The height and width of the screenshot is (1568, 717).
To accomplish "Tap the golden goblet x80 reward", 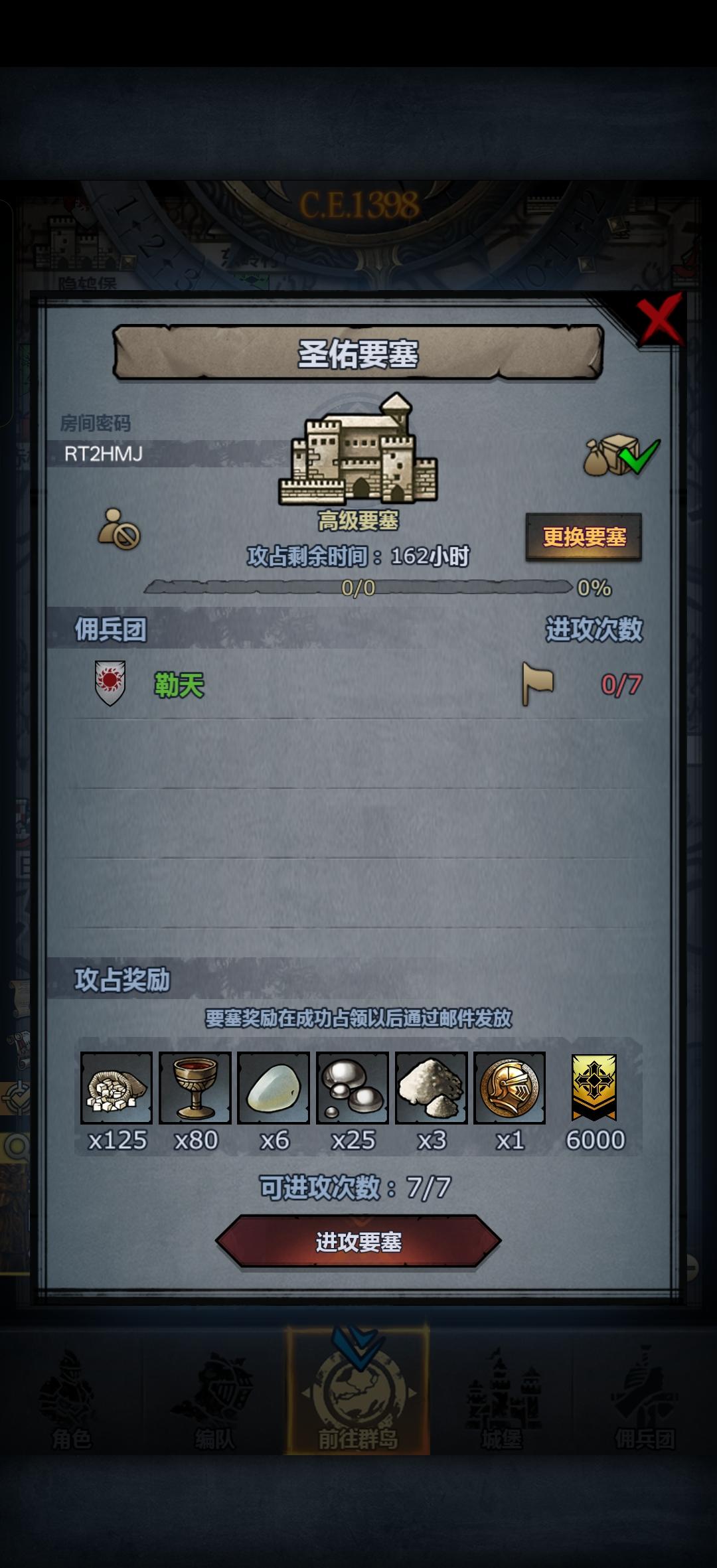I will pos(195,1087).
